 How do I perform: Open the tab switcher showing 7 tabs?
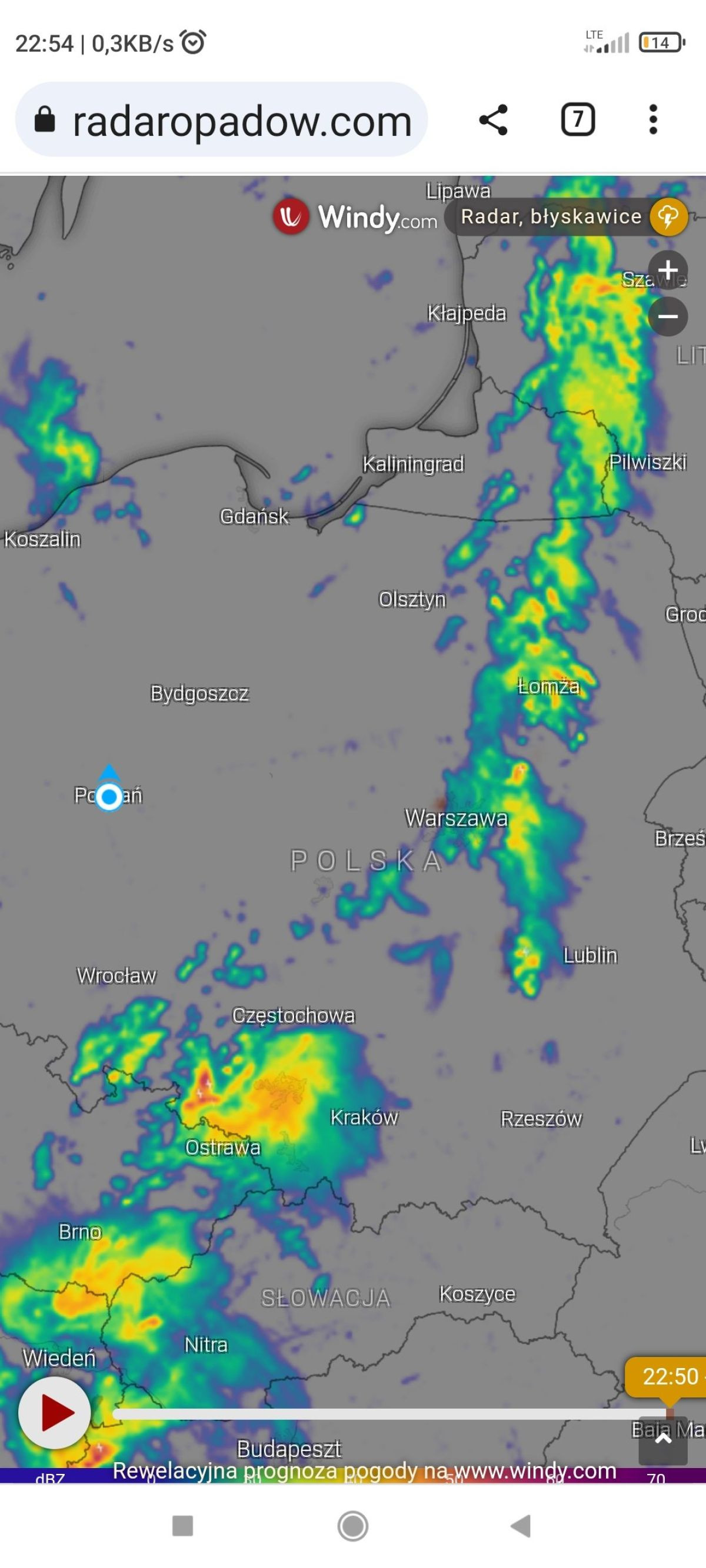[x=577, y=120]
